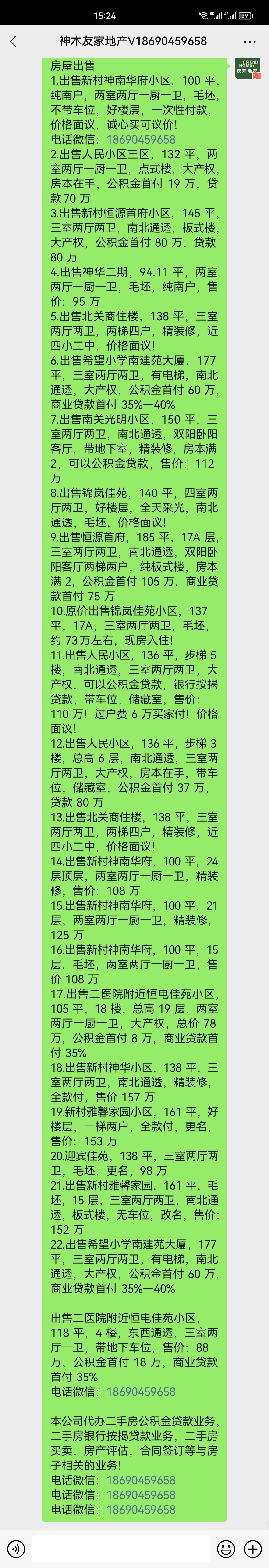Screen dimensions: 269x1568
Task: Open the sender's profile avatar
Action: 247,68
